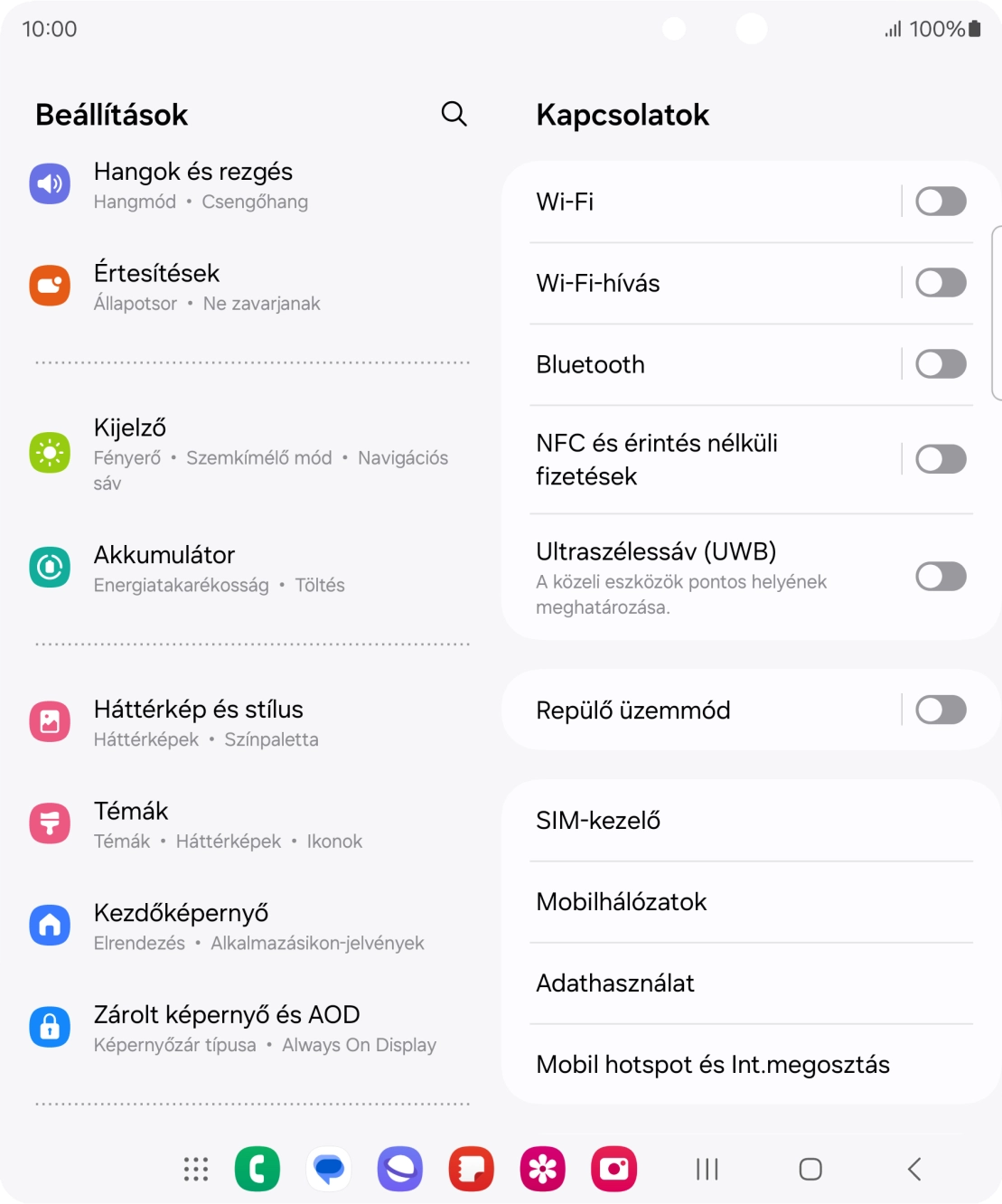Open the Messages app
1002x1204 pixels.
[329, 1169]
